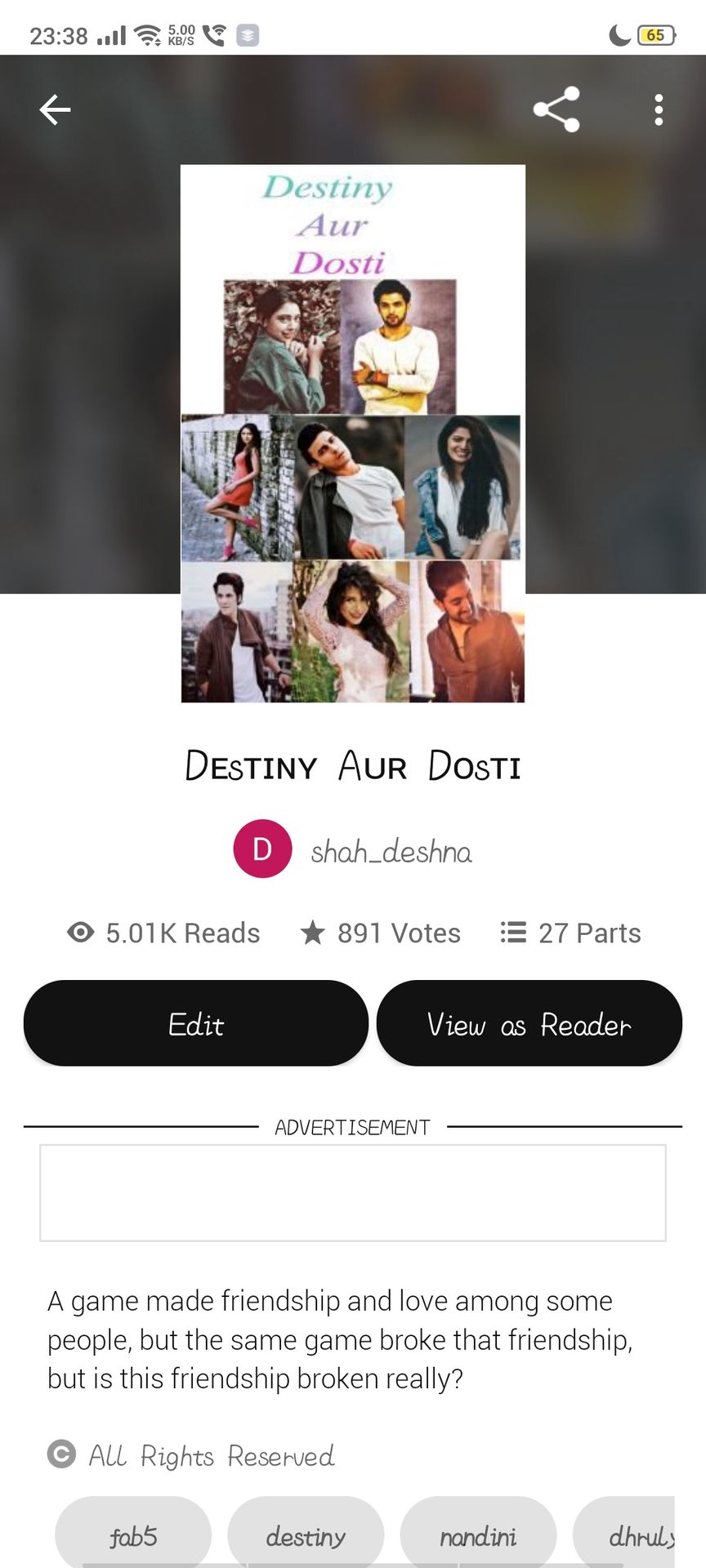Select the fab5 tag chip
The width and height of the screenshot is (706, 1568).
(x=133, y=1536)
